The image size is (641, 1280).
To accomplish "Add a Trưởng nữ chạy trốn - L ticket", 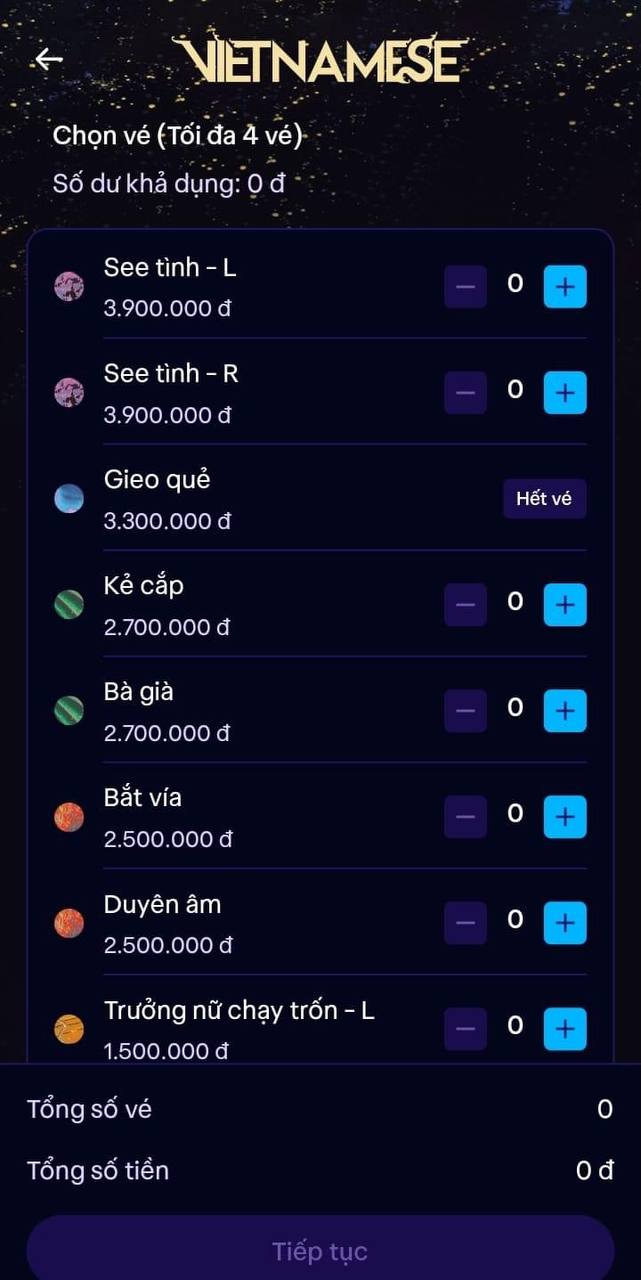I will (x=565, y=1029).
